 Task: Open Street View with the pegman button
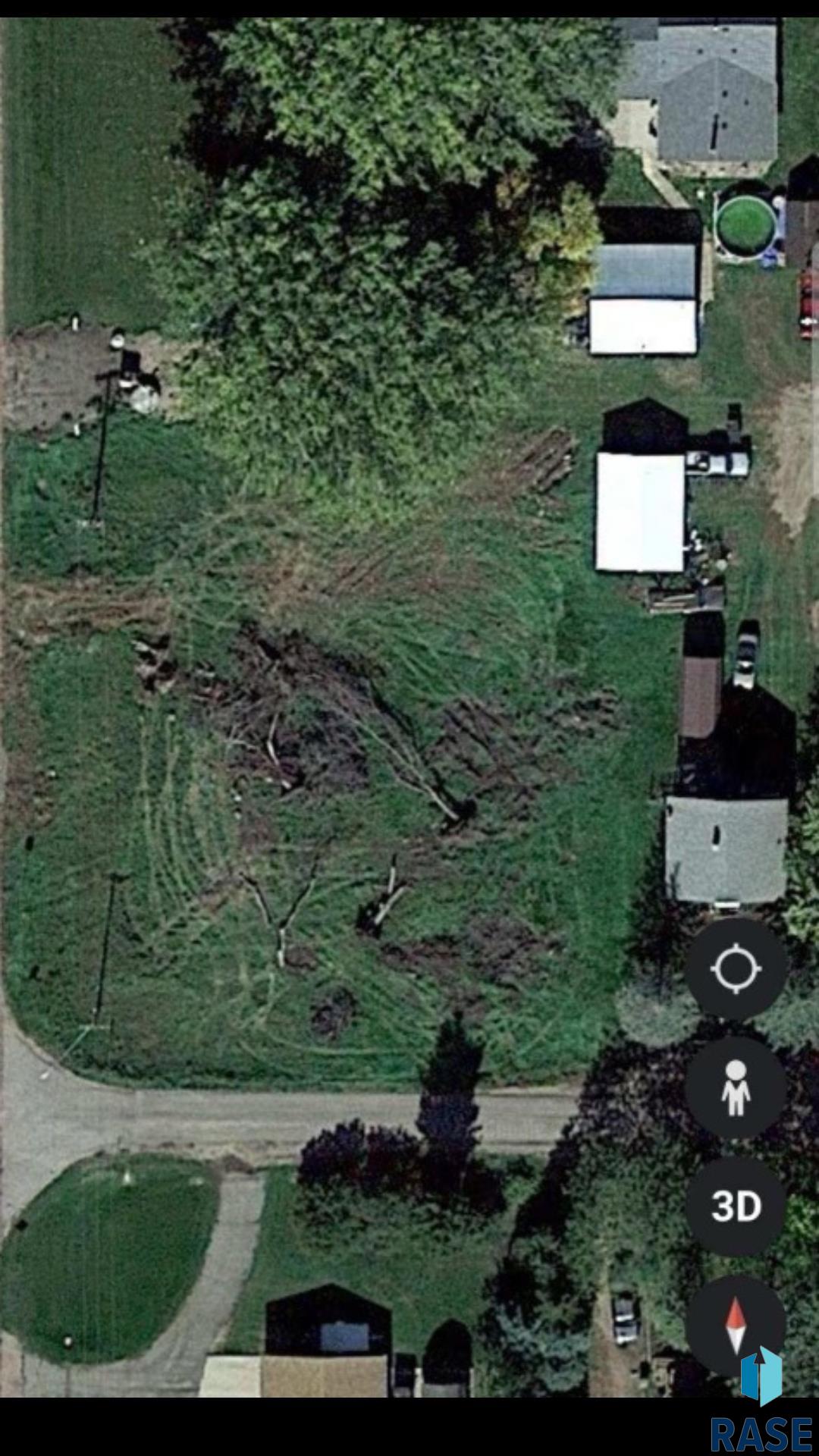[736, 1087]
